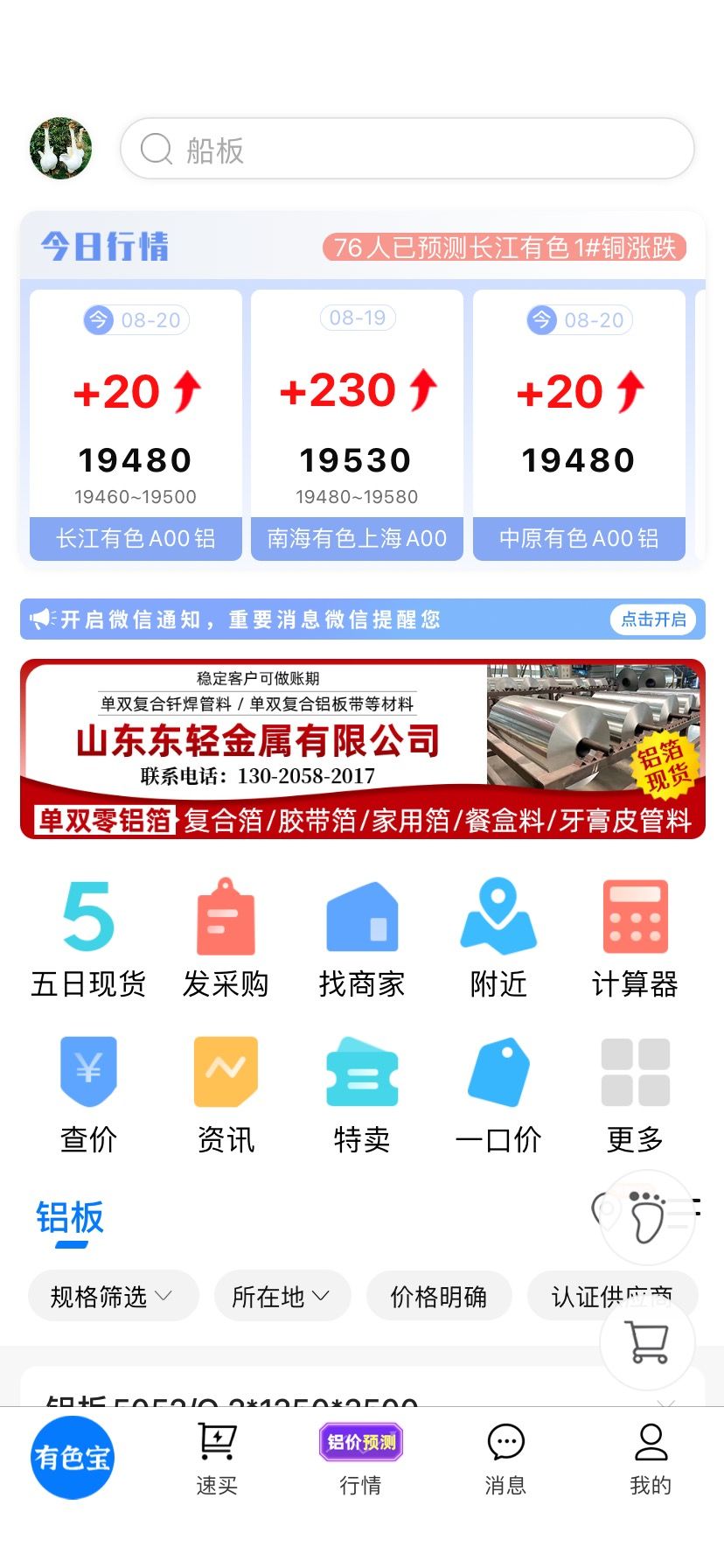Open 特卖 special sales
The image size is (724, 1568).
coord(362,1095)
